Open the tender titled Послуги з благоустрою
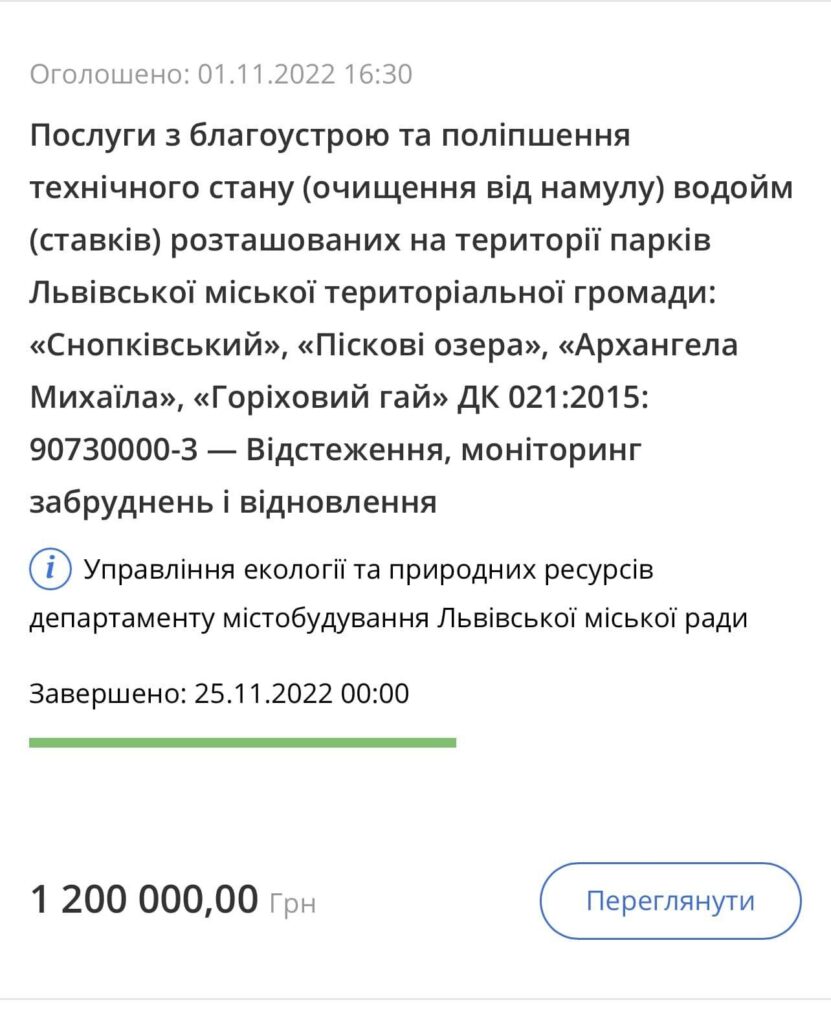The image size is (831, 1024). coord(412,319)
